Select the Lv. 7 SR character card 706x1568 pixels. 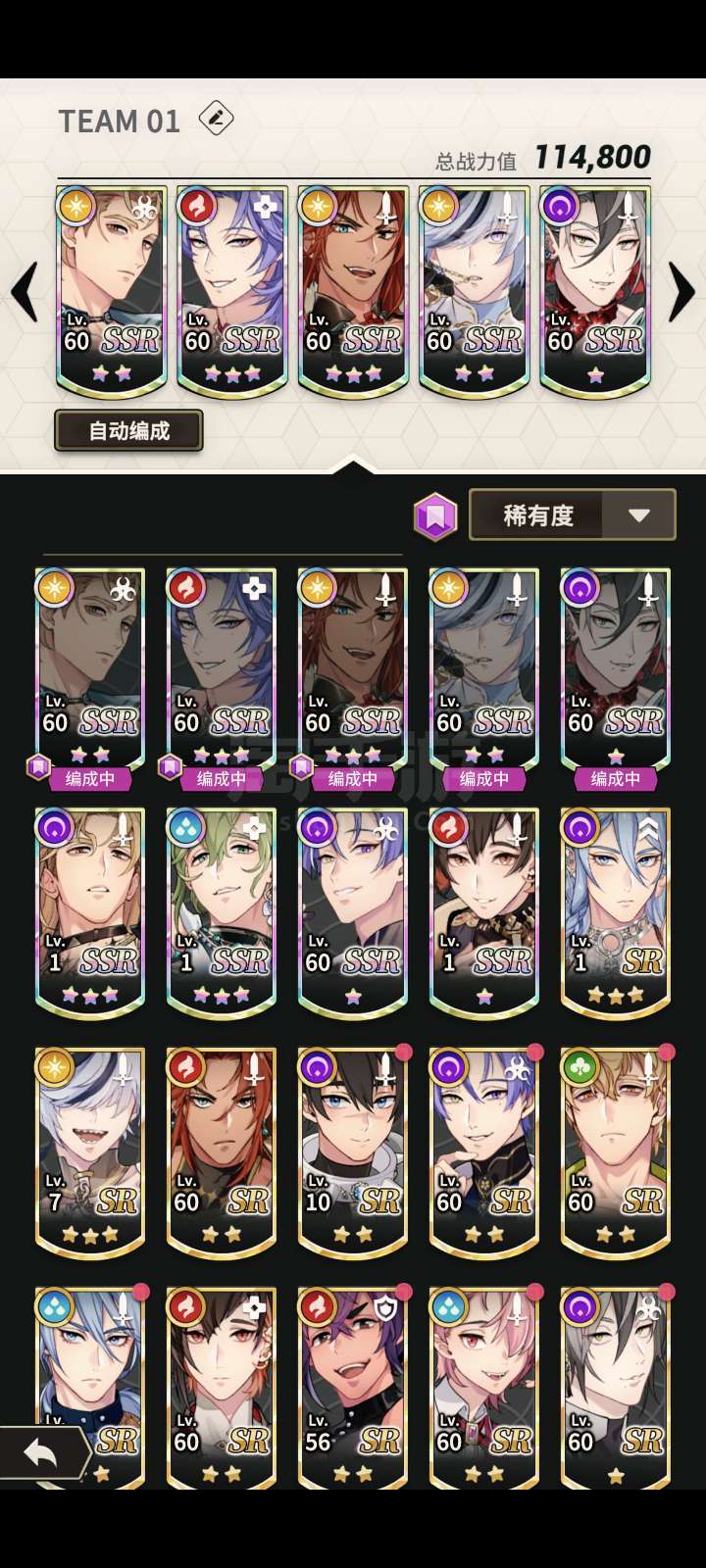pos(90,1152)
